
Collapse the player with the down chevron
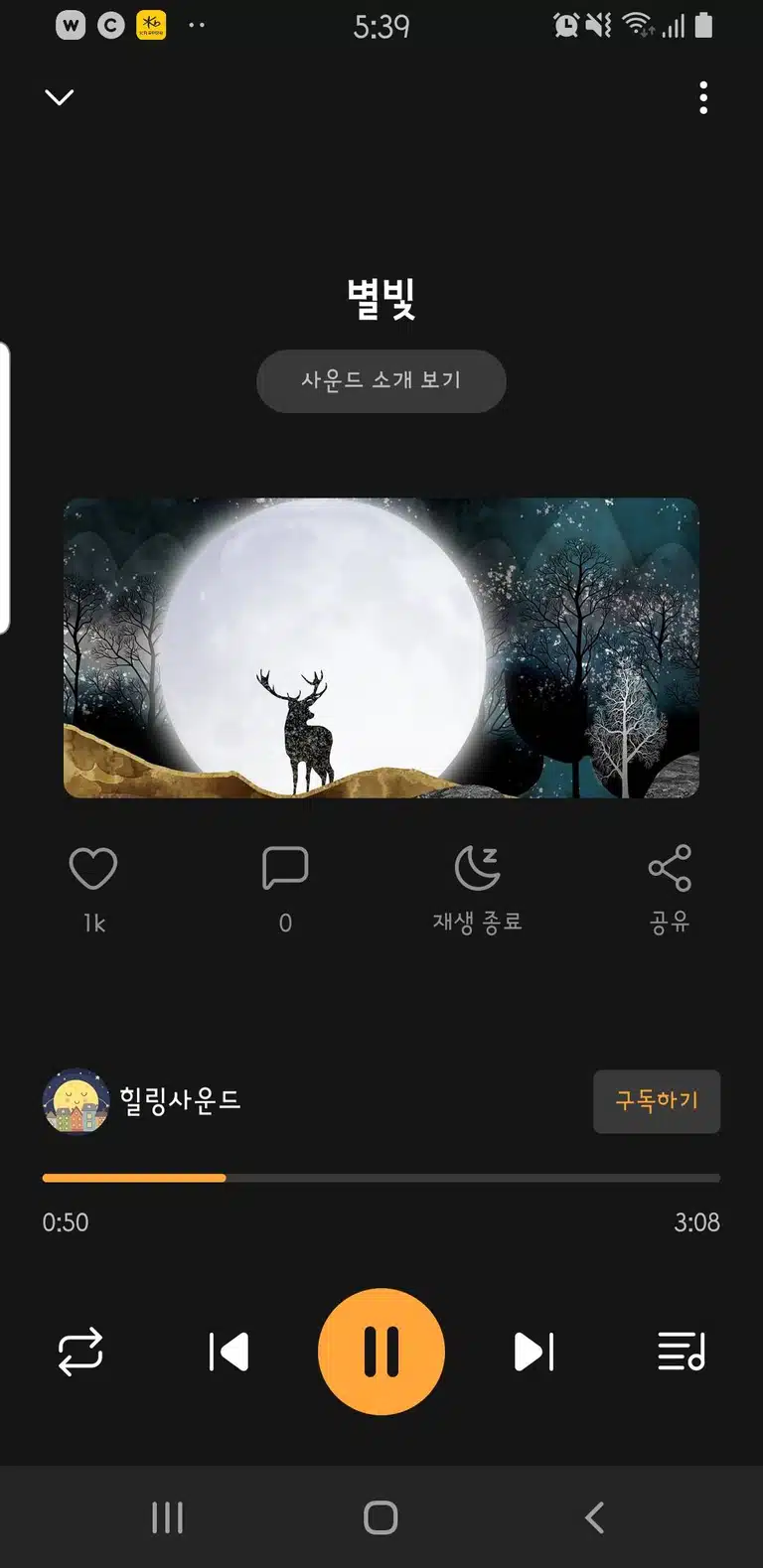(x=60, y=97)
